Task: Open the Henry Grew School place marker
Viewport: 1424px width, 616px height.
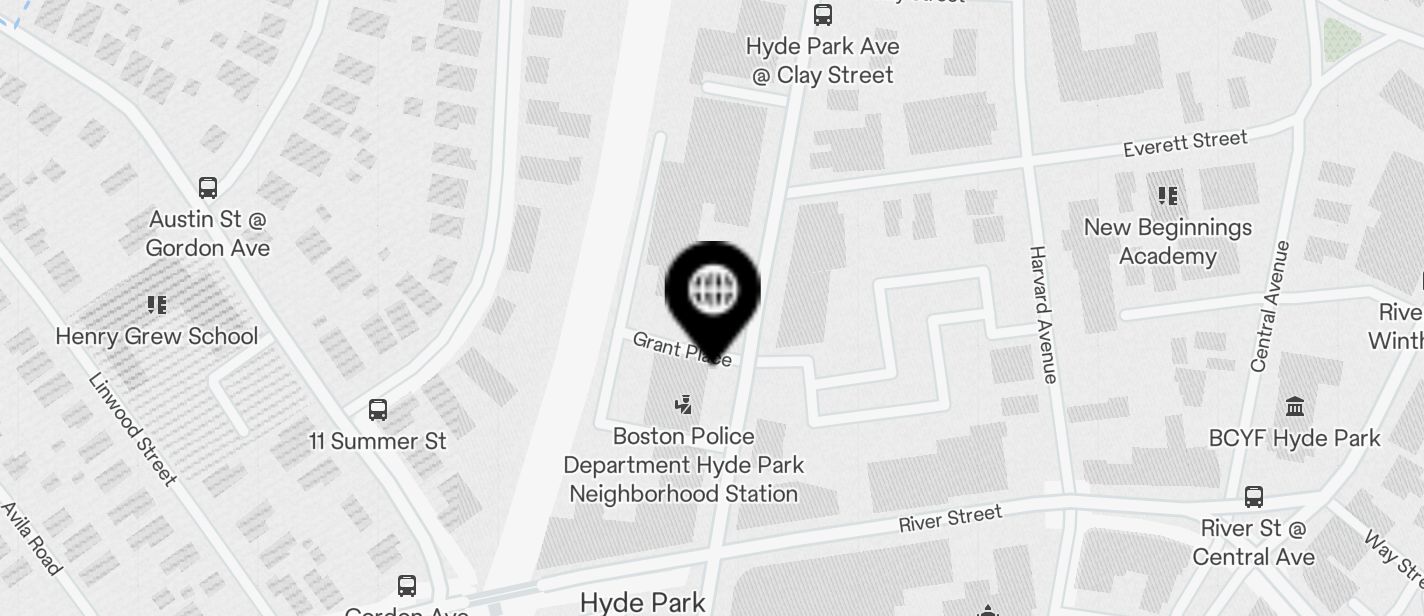Action: point(156,304)
